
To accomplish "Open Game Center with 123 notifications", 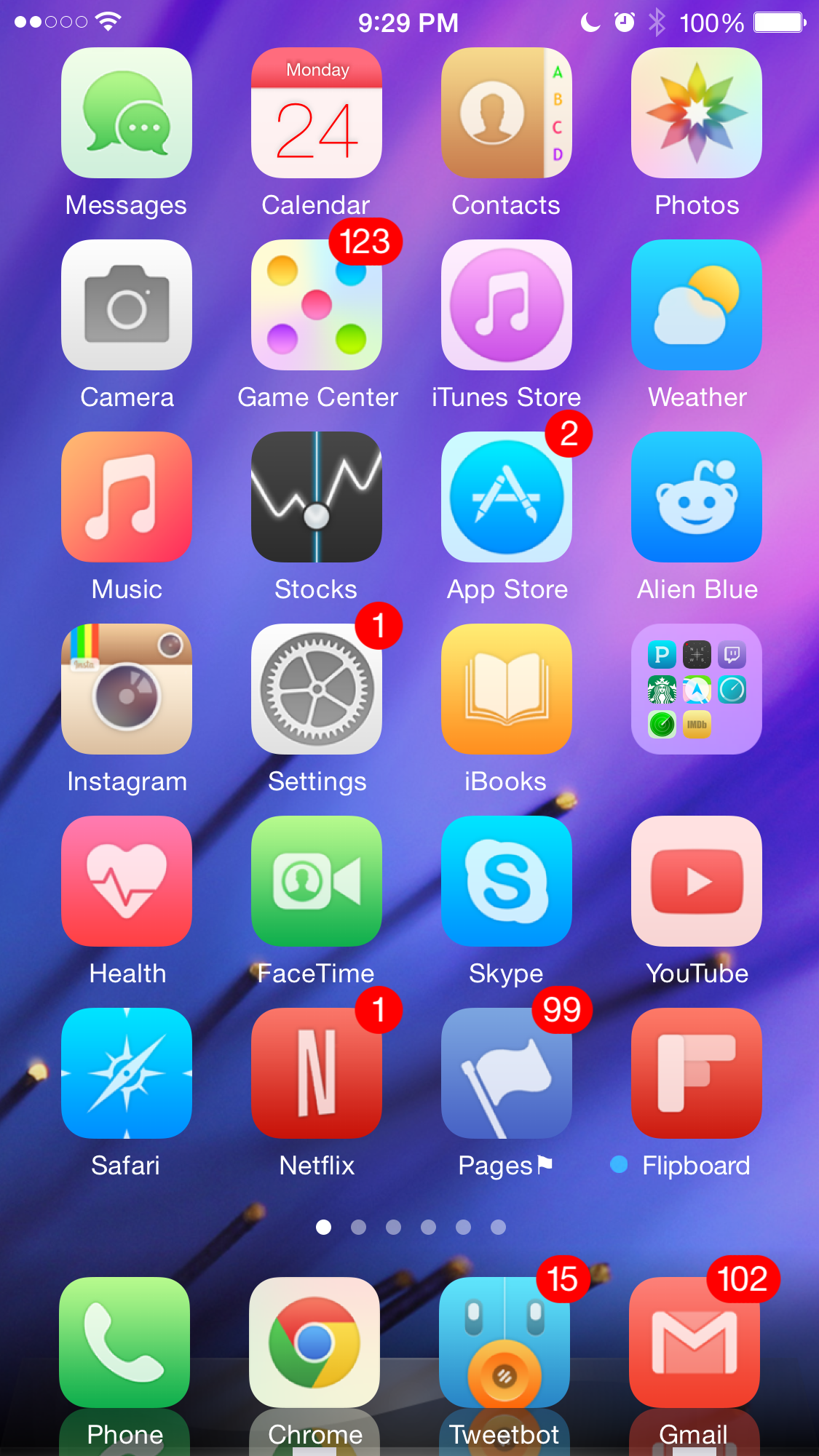I will pyautogui.click(x=317, y=305).
